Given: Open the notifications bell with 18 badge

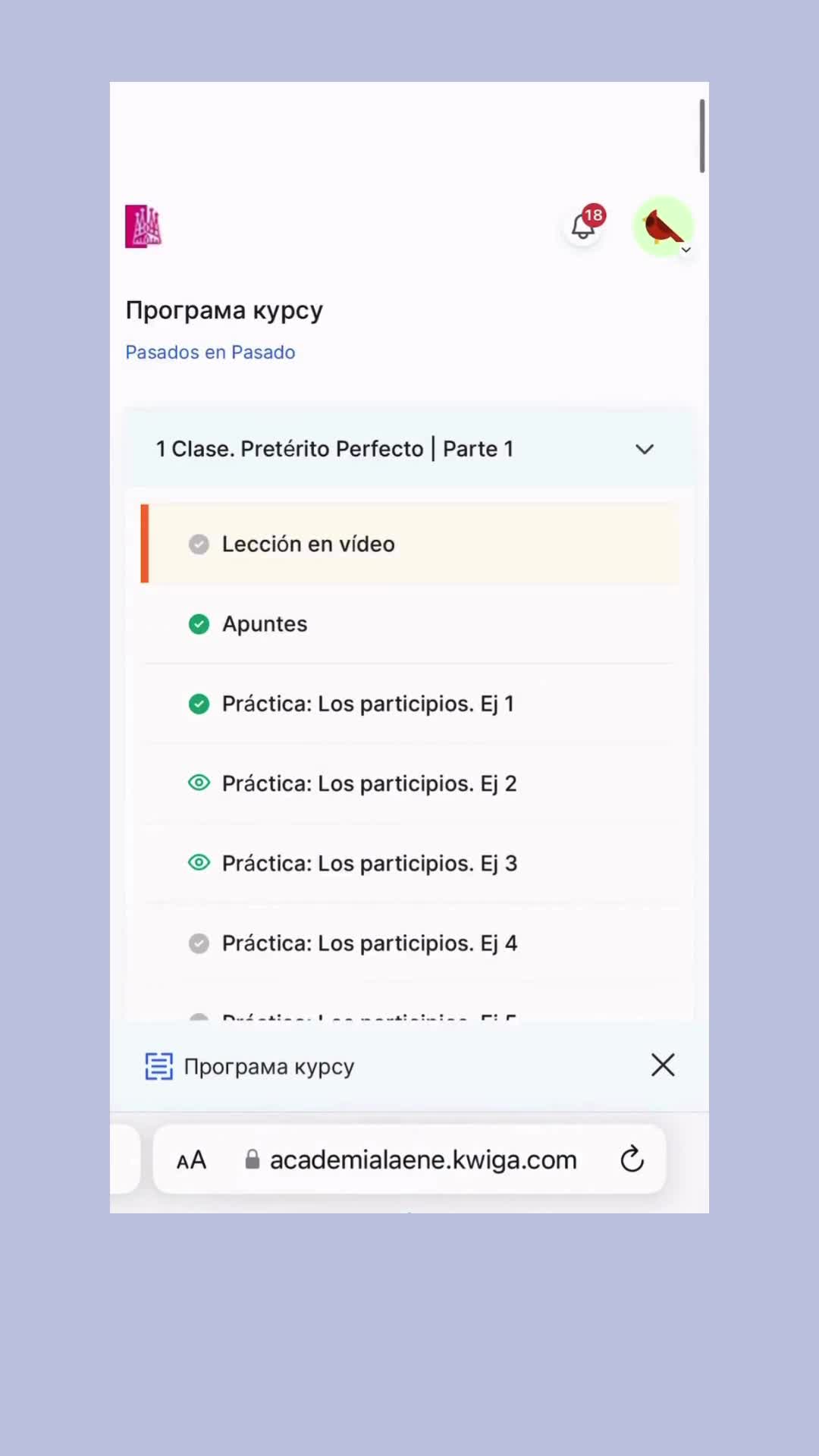Looking at the screenshot, I should [x=584, y=226].
